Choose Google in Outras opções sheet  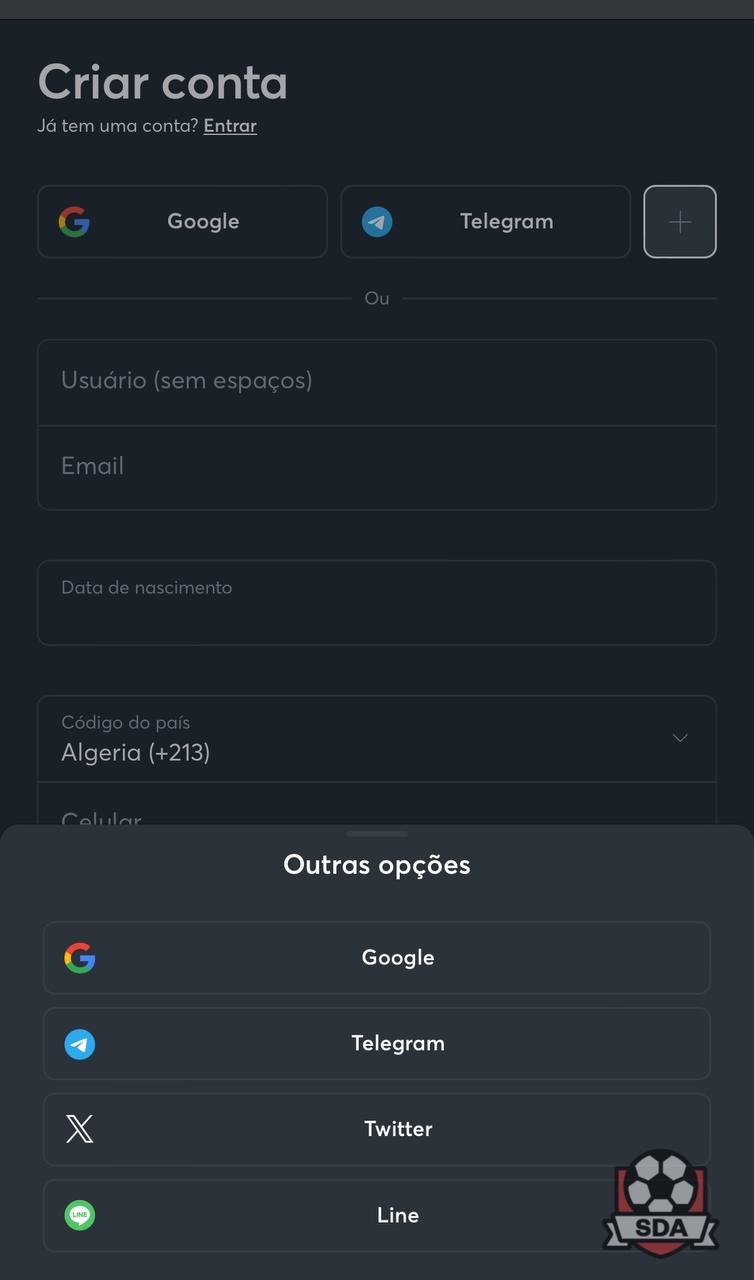pyautogui.click(x=377, y=958)
